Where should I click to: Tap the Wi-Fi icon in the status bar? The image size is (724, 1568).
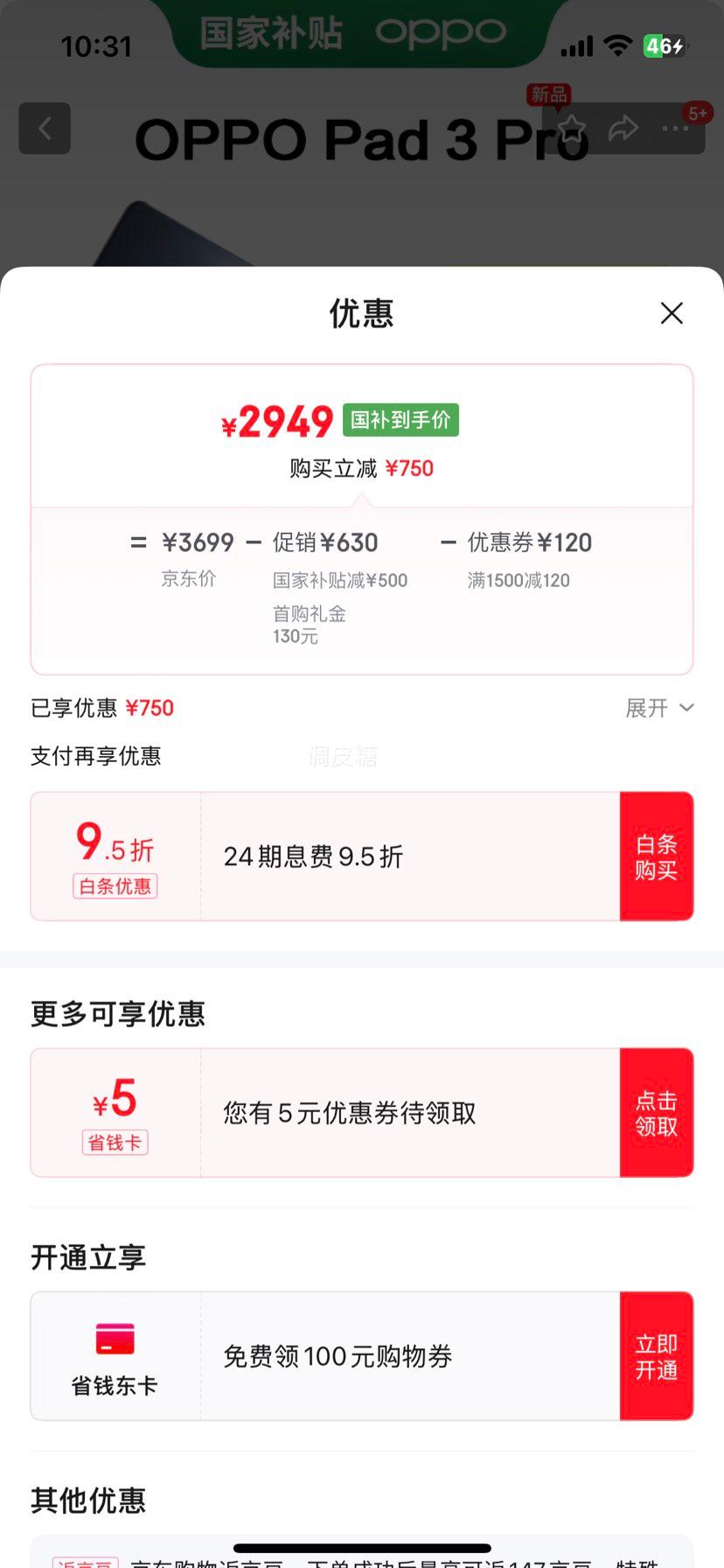[x=617, y=45]
